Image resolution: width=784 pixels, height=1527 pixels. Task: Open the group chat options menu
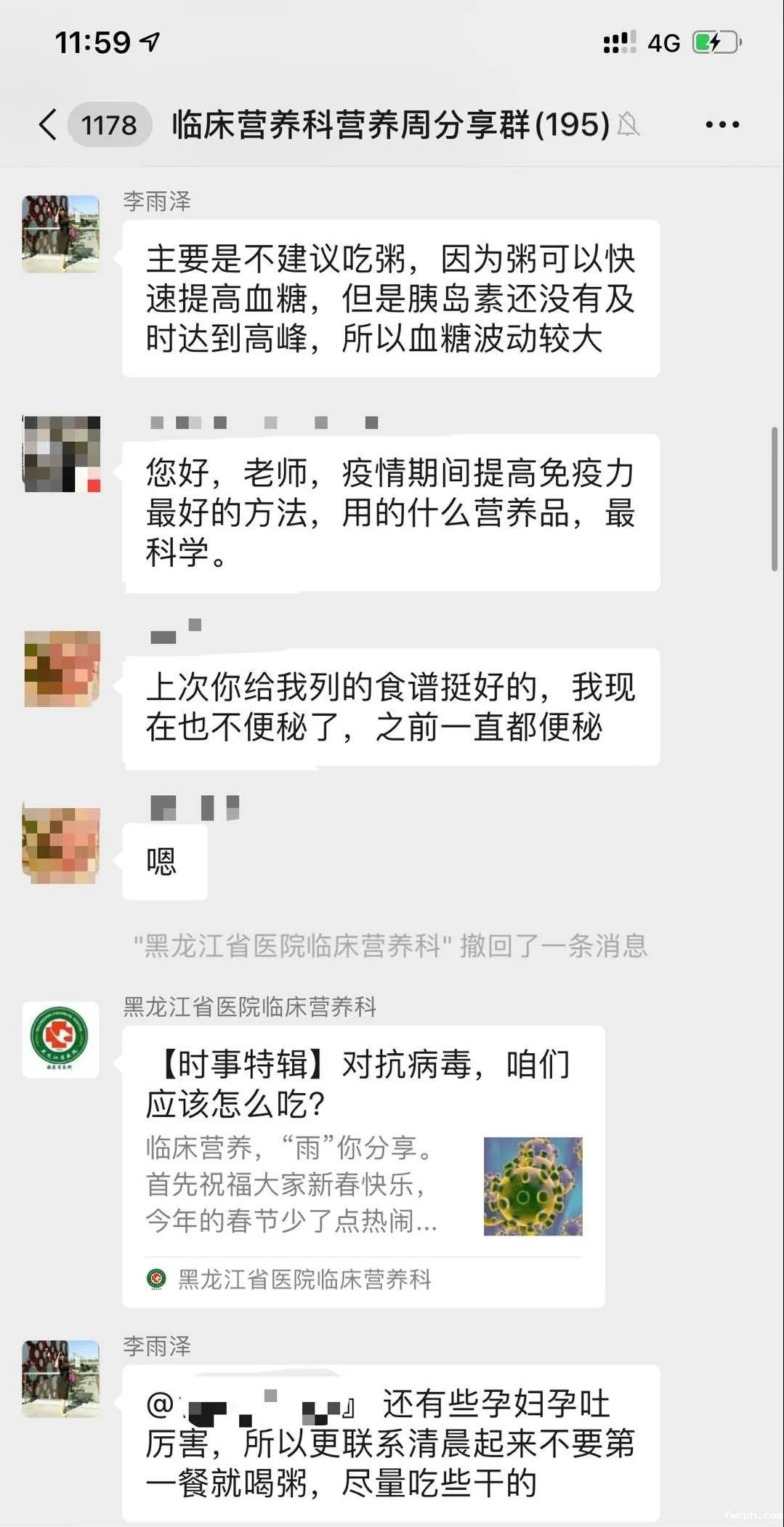722,125
